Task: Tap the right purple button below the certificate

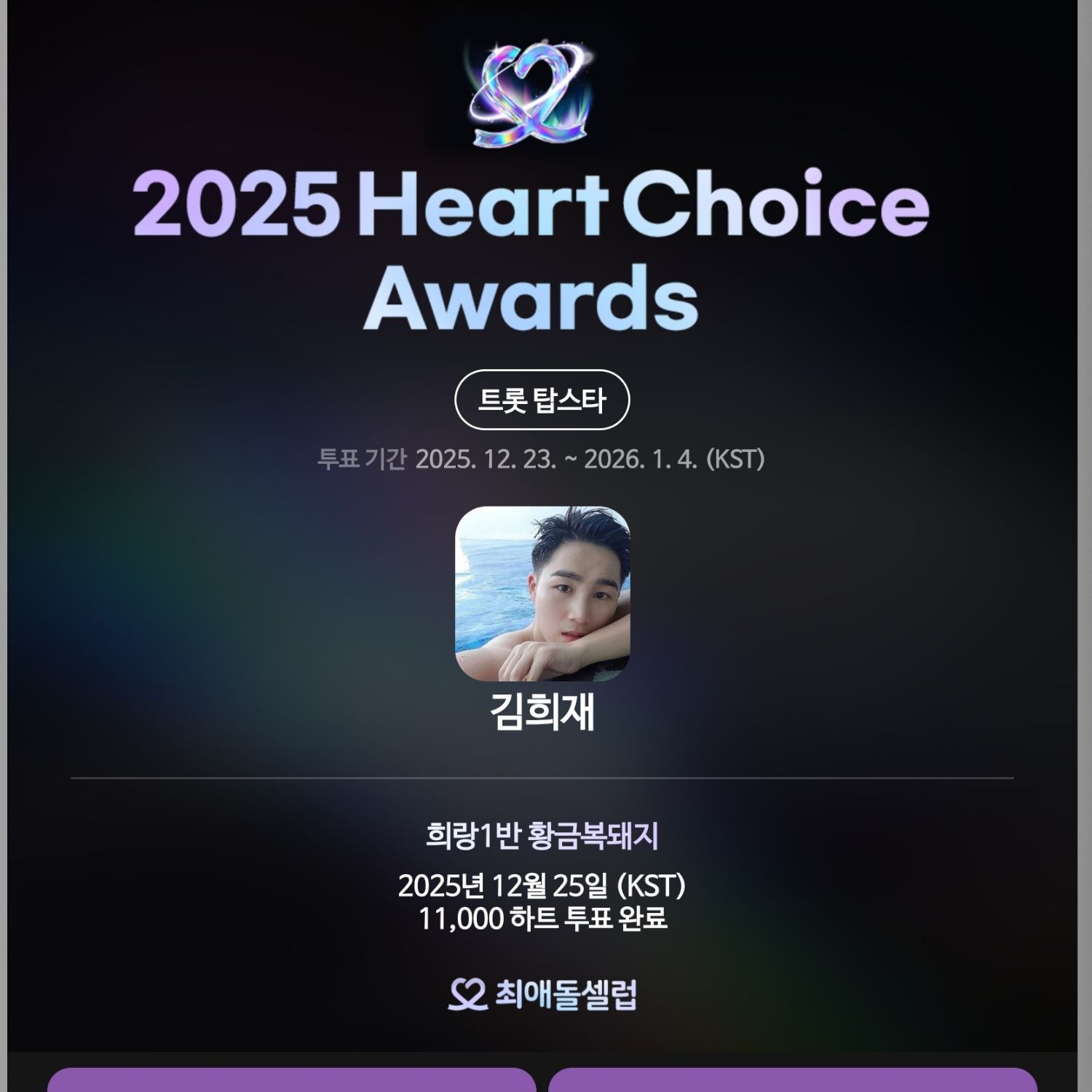Action: coord(792,1081)
